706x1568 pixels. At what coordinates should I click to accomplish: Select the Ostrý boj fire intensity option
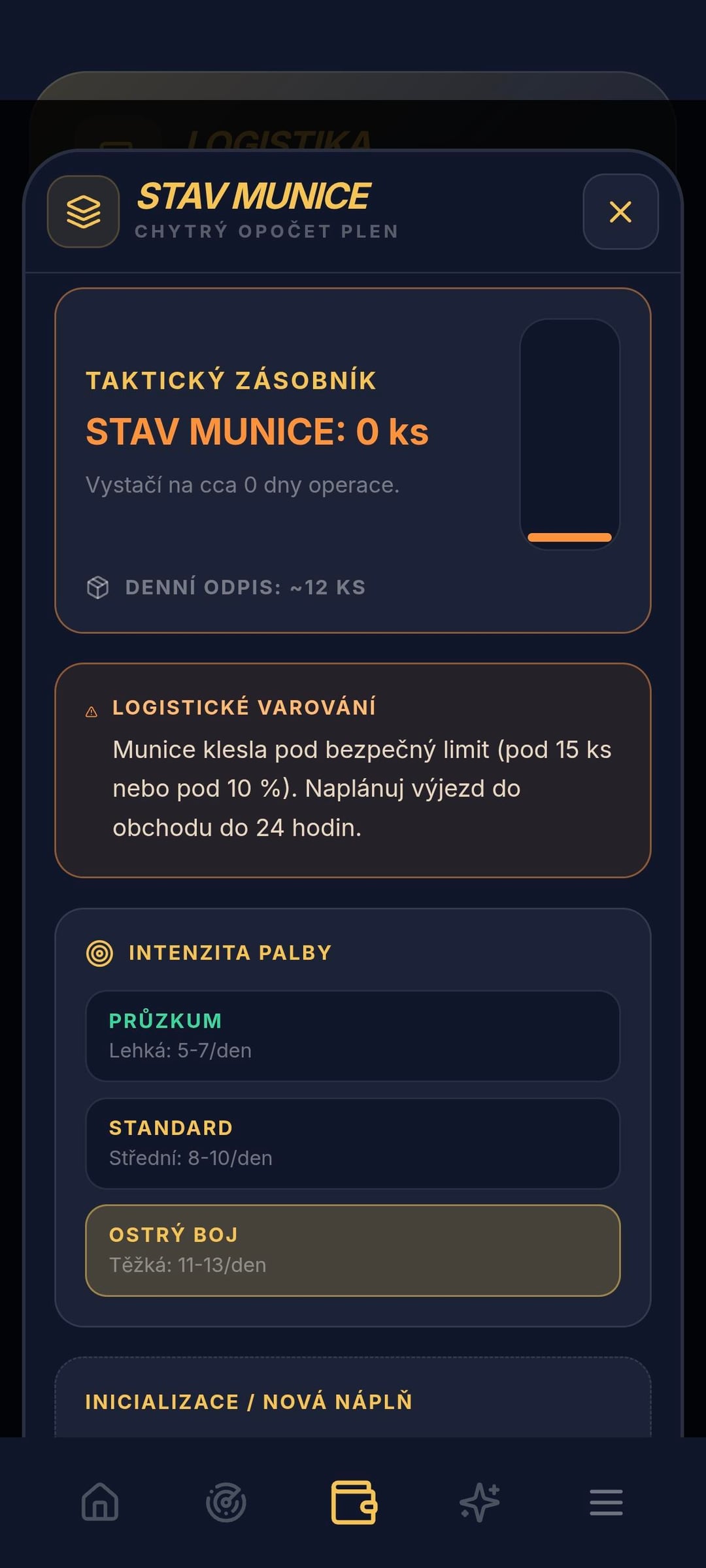pos(352,1250)
